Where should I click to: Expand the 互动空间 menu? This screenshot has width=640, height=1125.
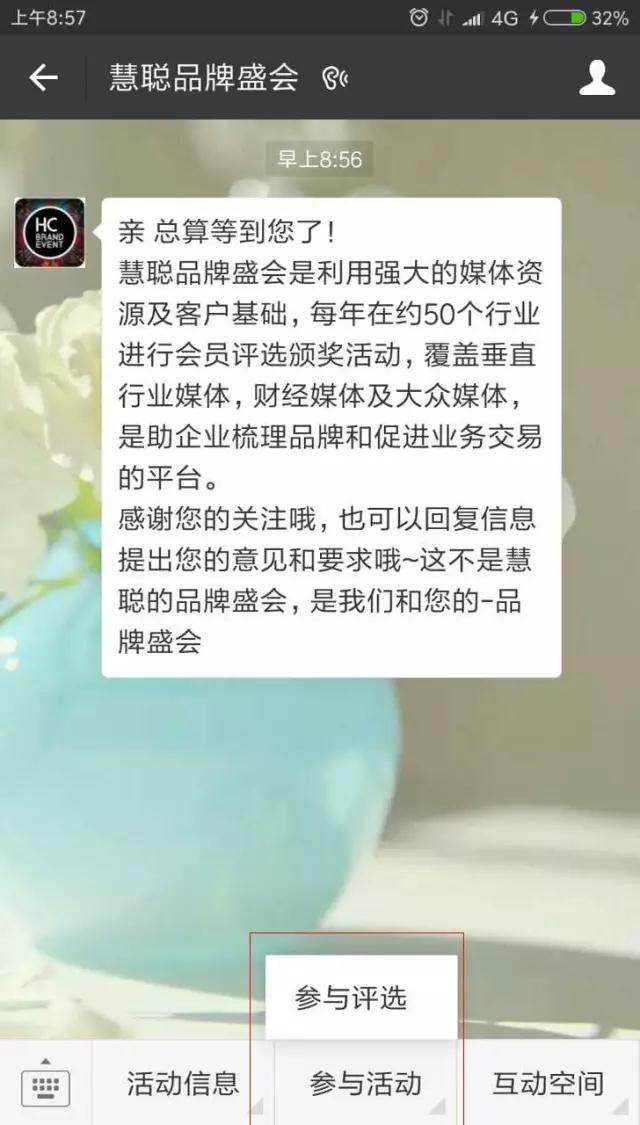coord(548,1083)
